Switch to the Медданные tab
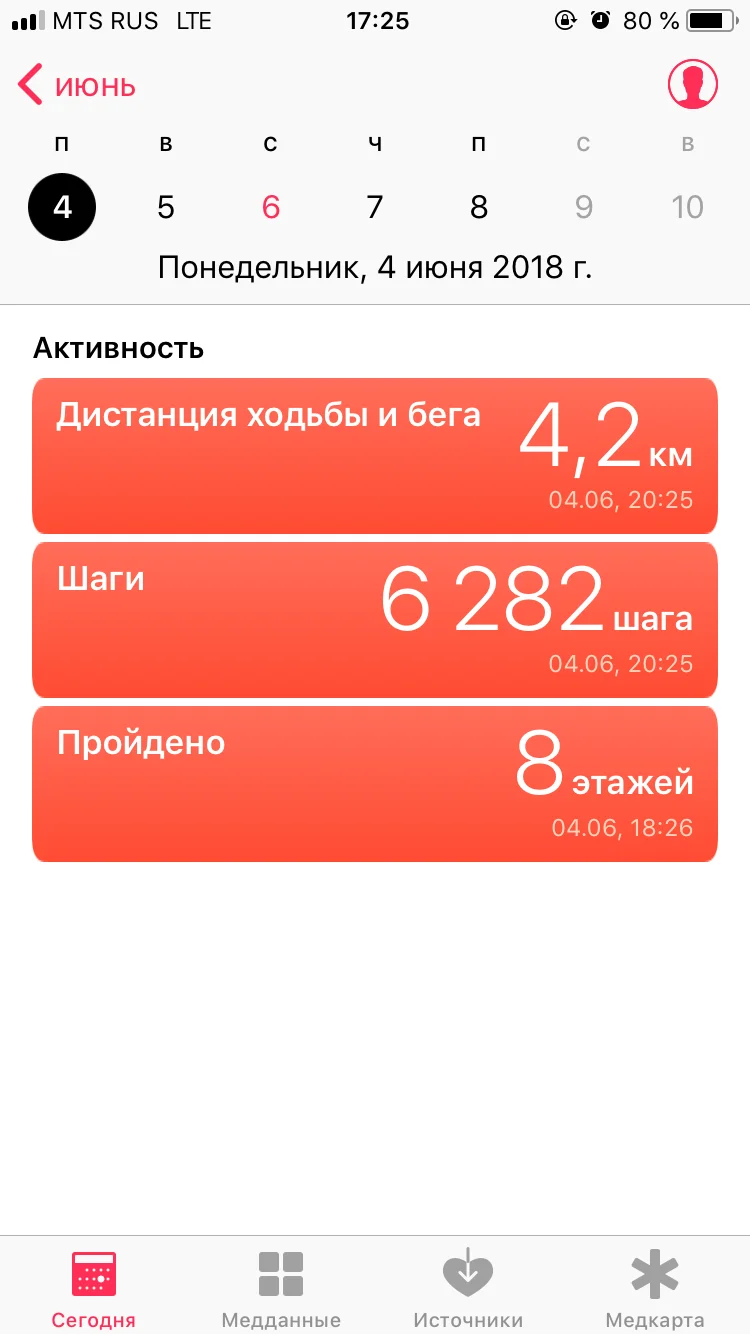Image resolution: width=750 pixels, height=1334 pixels. (x=281, y=1288)
